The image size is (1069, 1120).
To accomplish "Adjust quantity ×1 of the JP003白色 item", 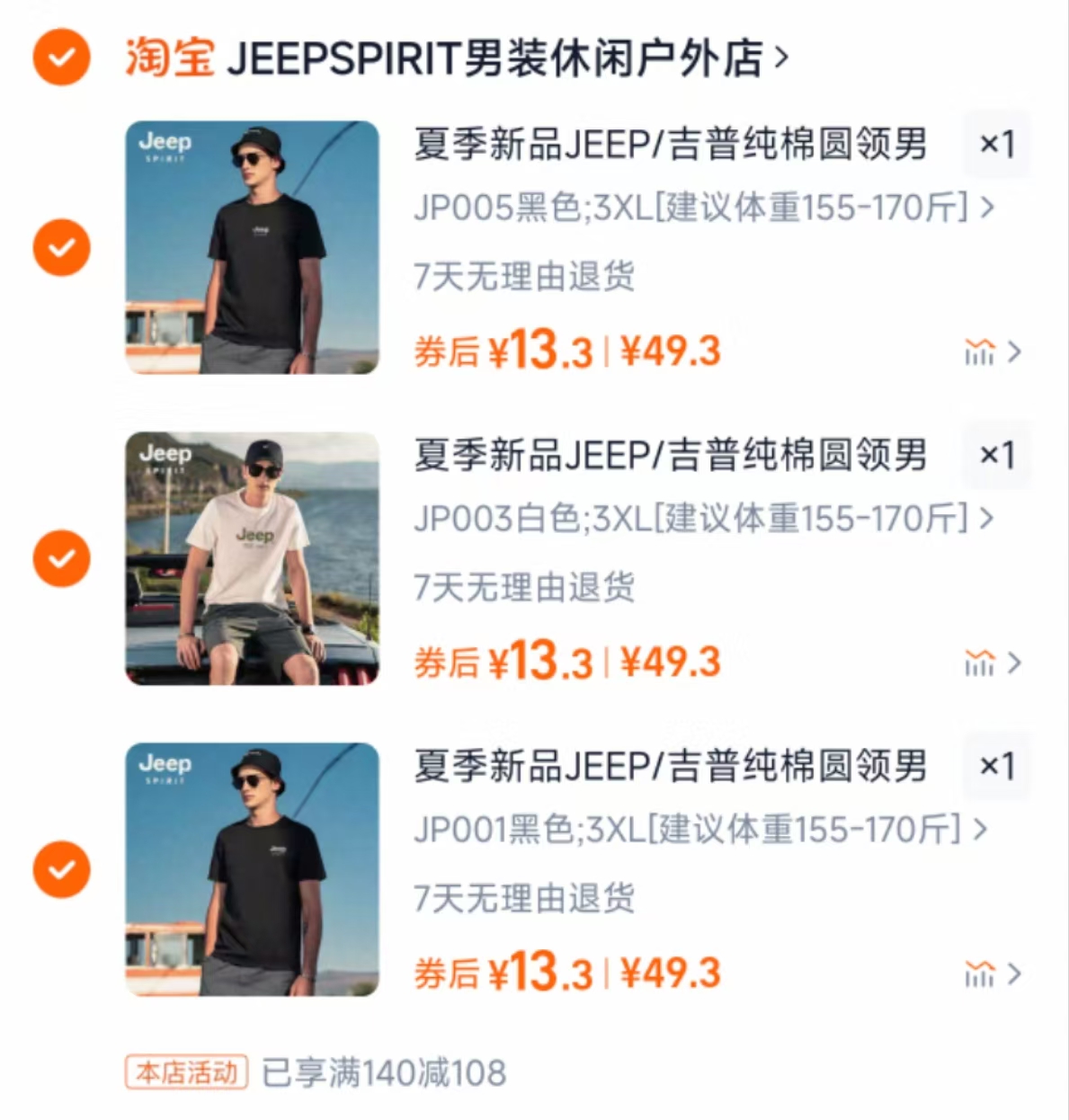I will (x=997, y=455).
